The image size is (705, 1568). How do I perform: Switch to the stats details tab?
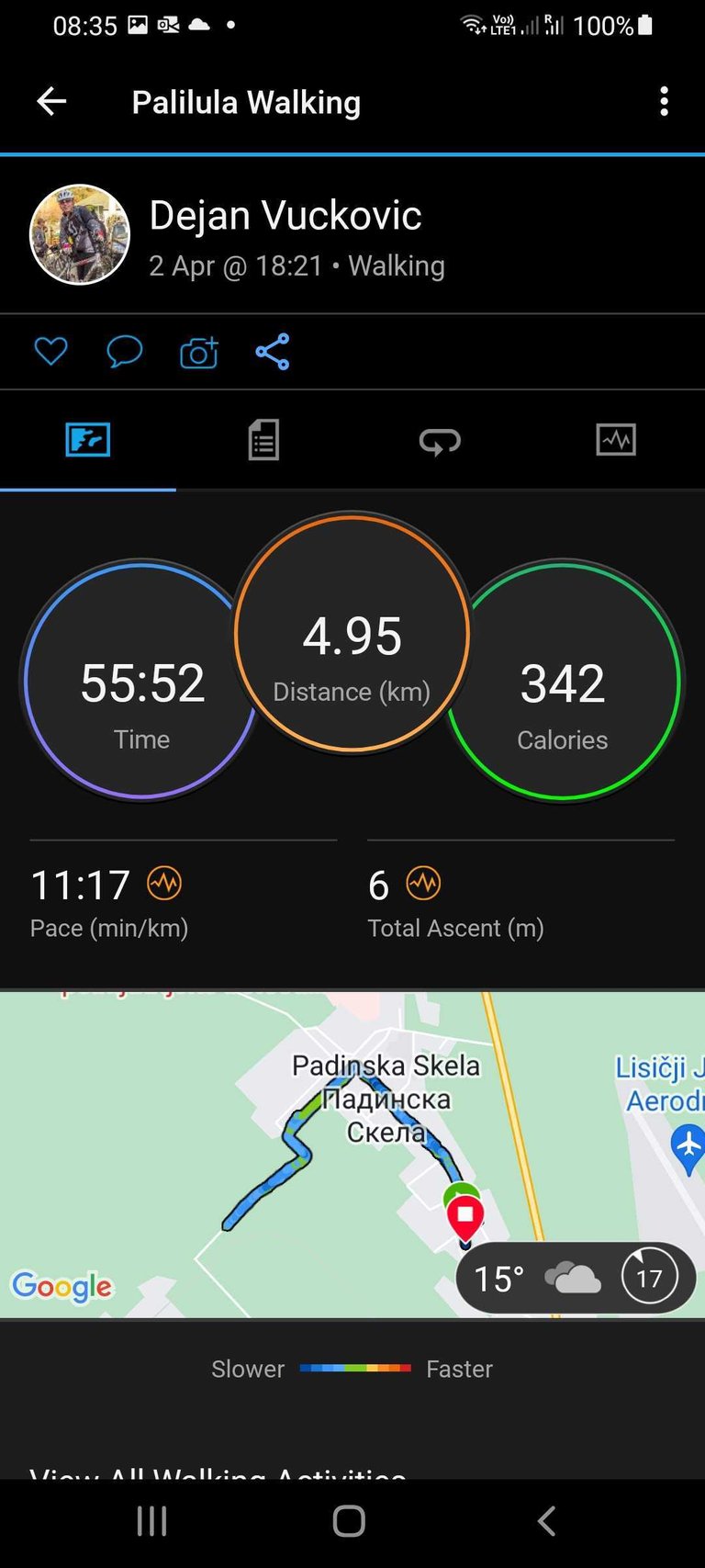[263, 440]
